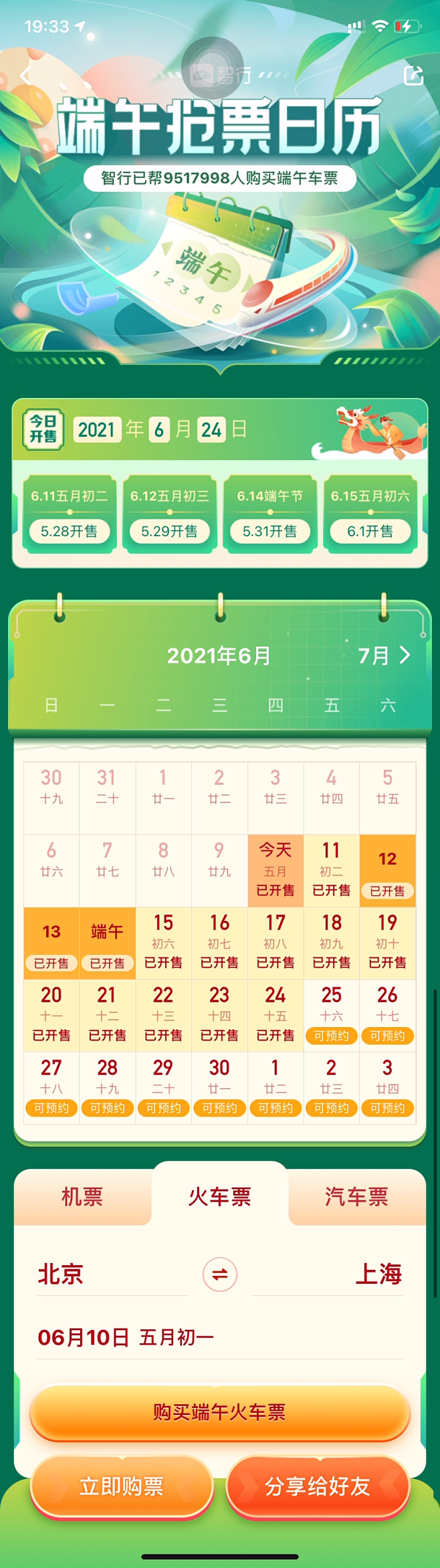Select the 6.14端午节 sale date card
The height and width of the screenshot is (1568, 440).
click(269, 514)
